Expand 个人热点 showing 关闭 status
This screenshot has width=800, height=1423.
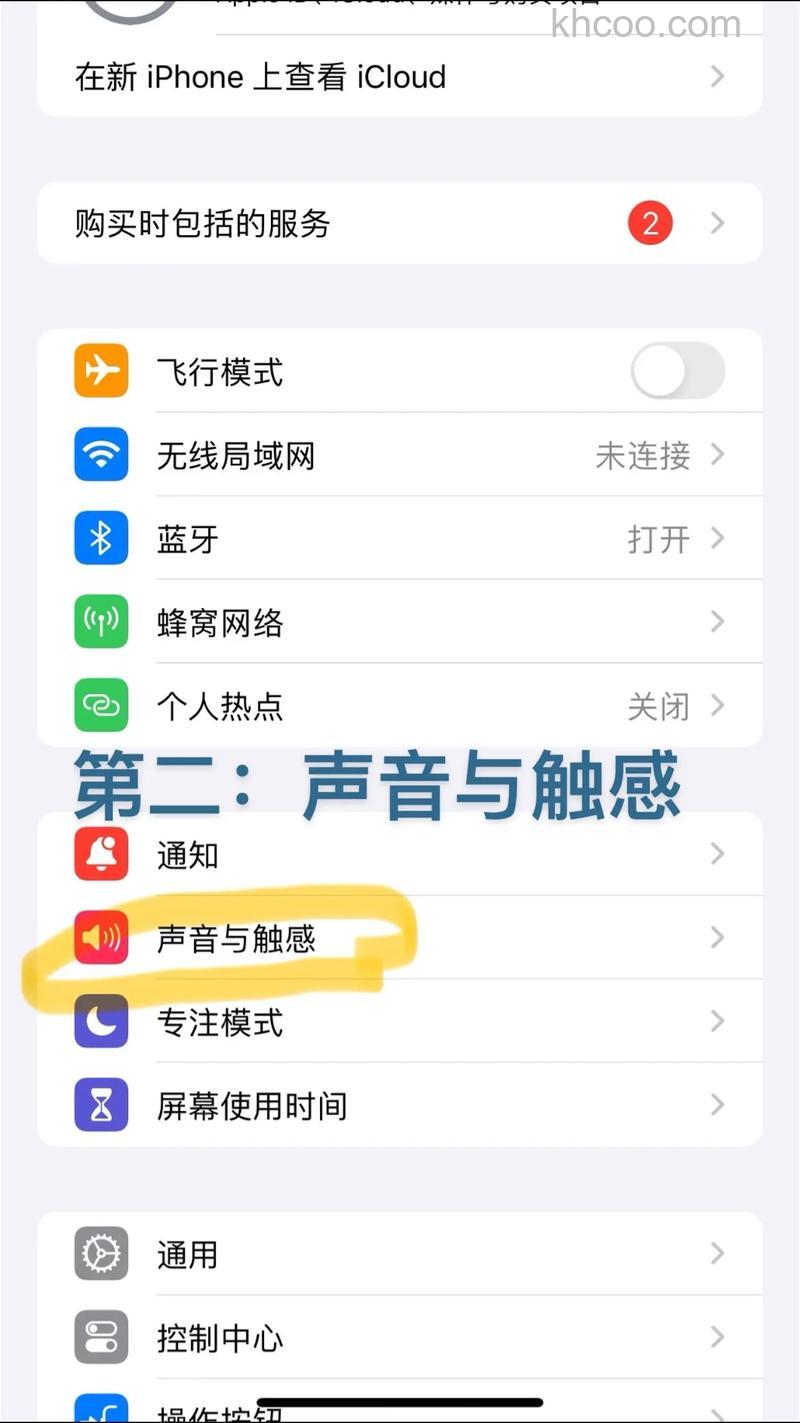pyautogui.click(x=400, y=705)
